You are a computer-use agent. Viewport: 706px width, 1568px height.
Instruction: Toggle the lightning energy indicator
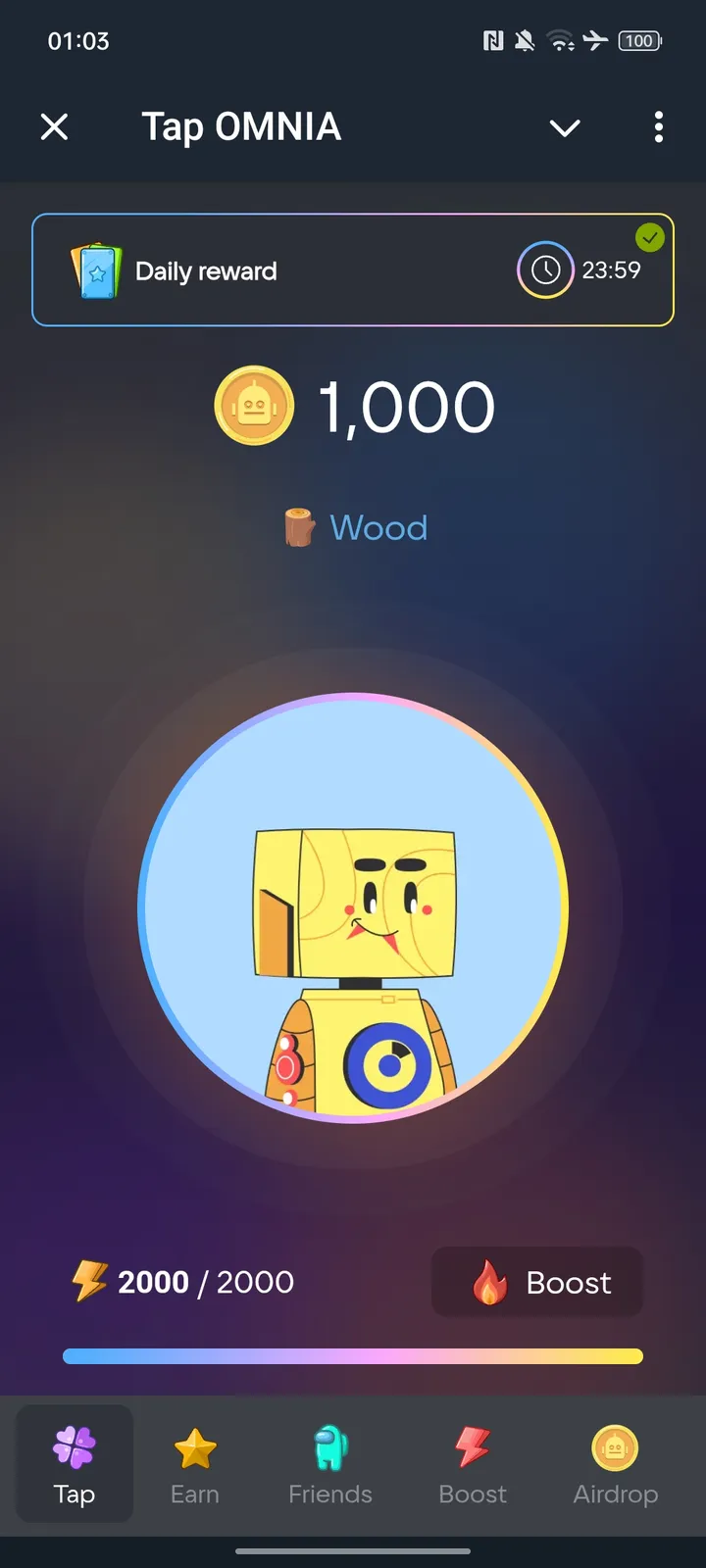[x=90, y=1281]
